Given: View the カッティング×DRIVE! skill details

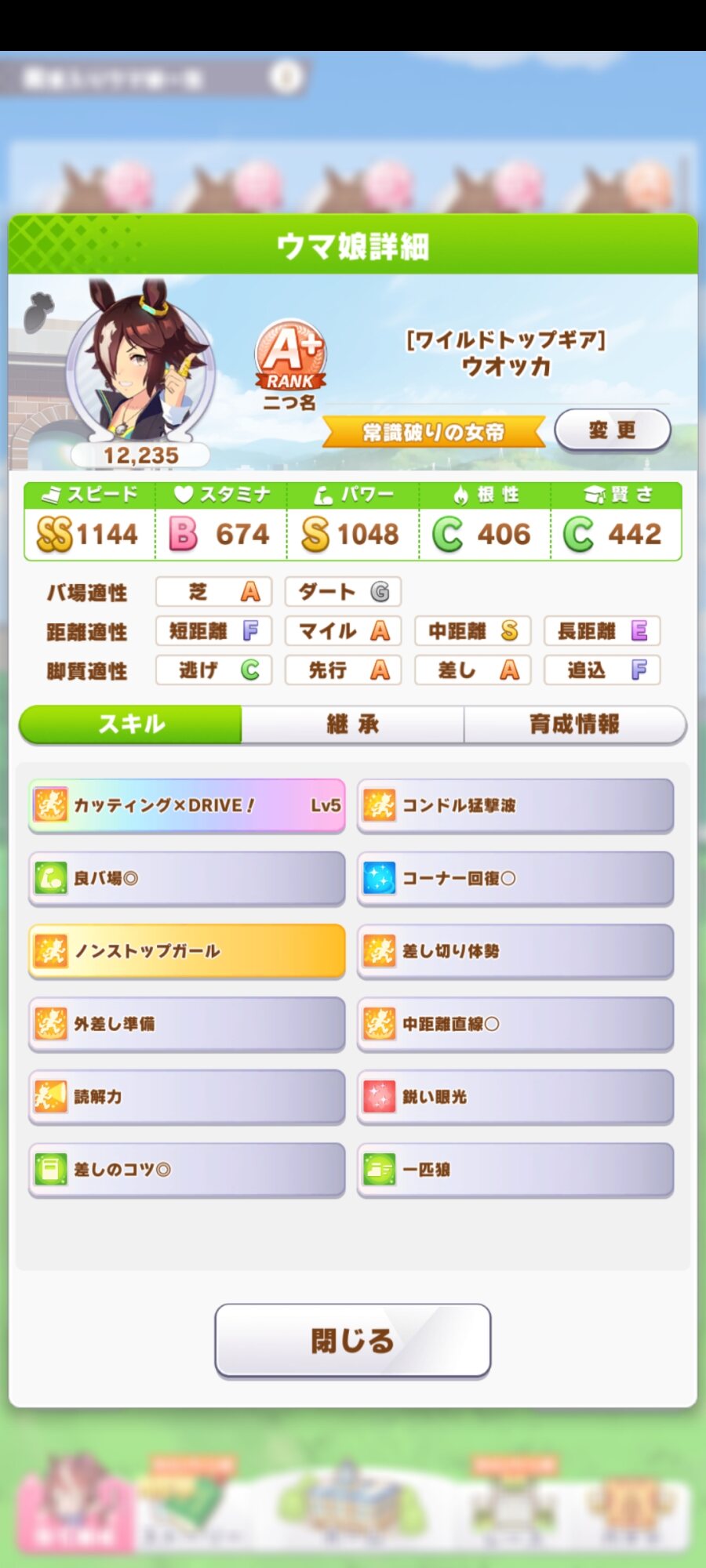Looking at the screenshot, I should [187, 805].
